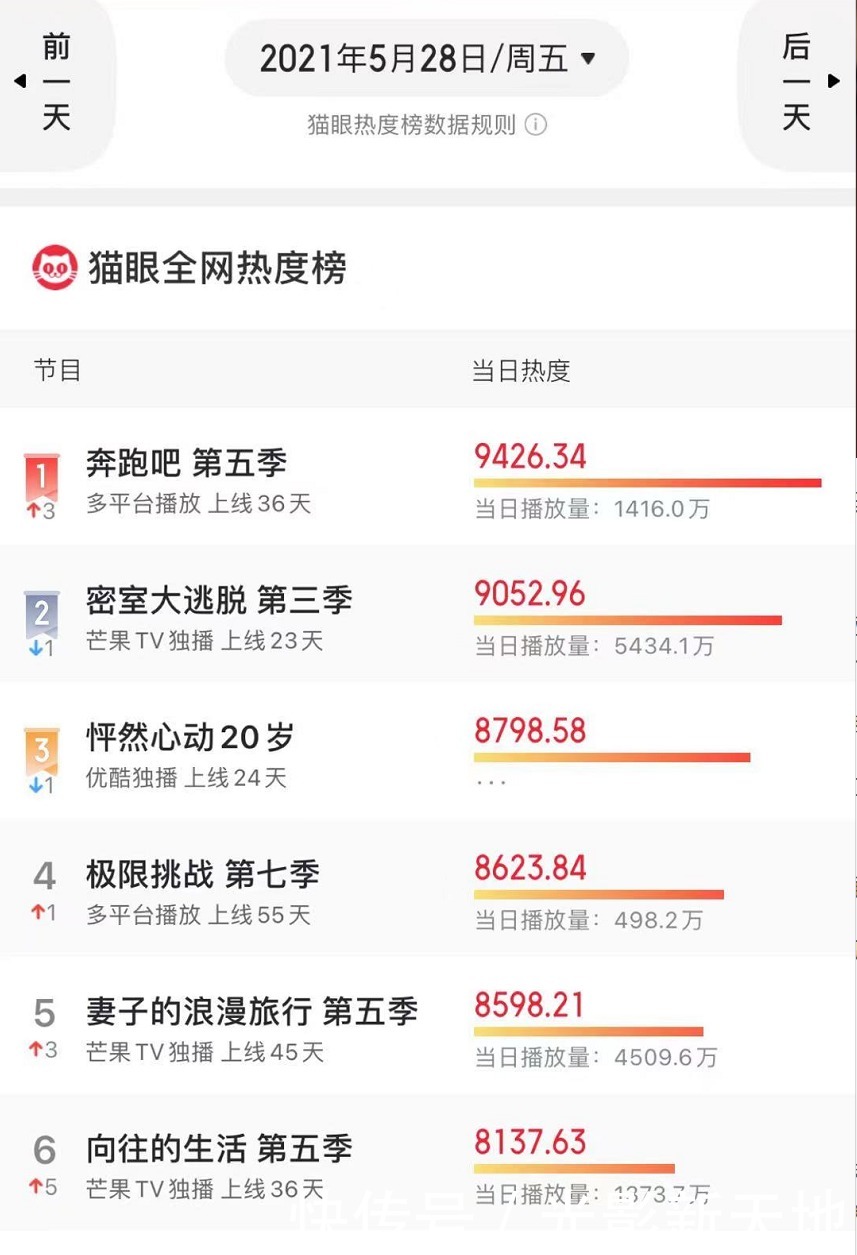Open the show 奔跑吧 第五季
857x1255 pixels.
tap(186, 462)
